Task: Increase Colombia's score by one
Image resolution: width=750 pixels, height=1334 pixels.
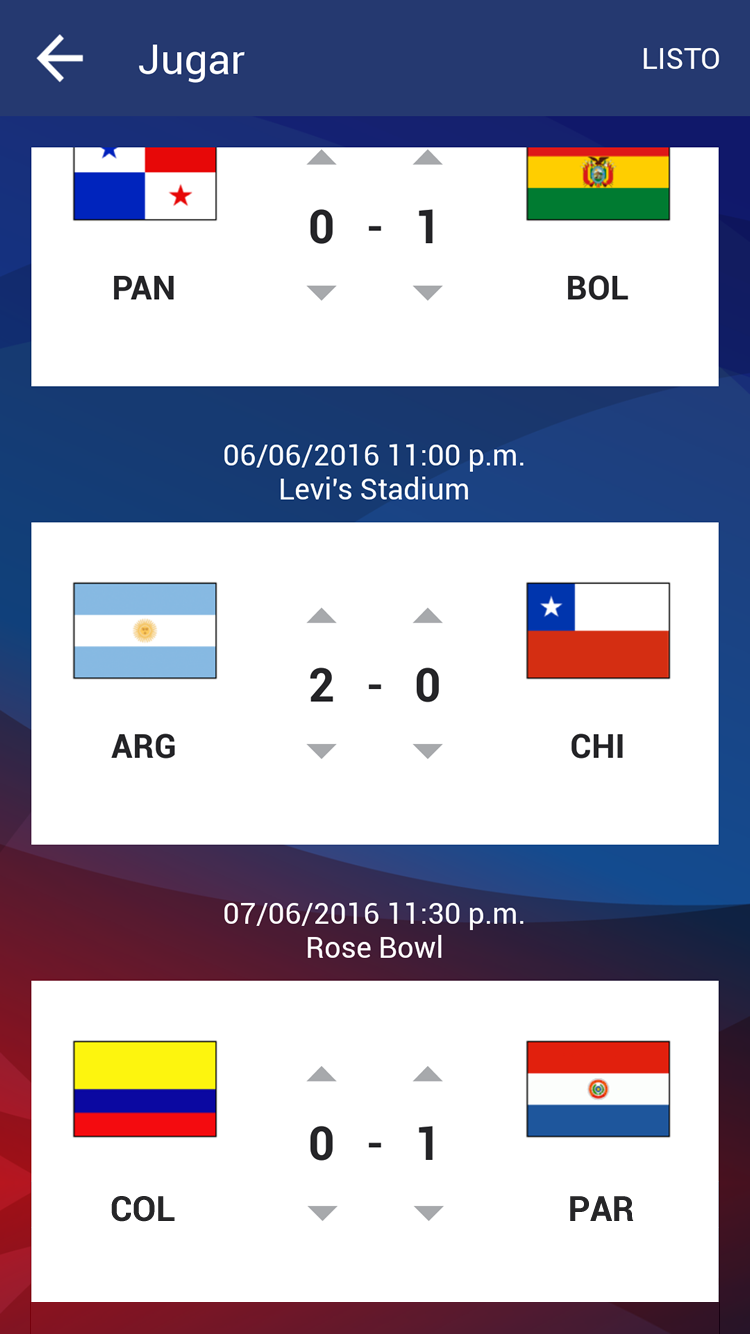Action: [321, 1074]
